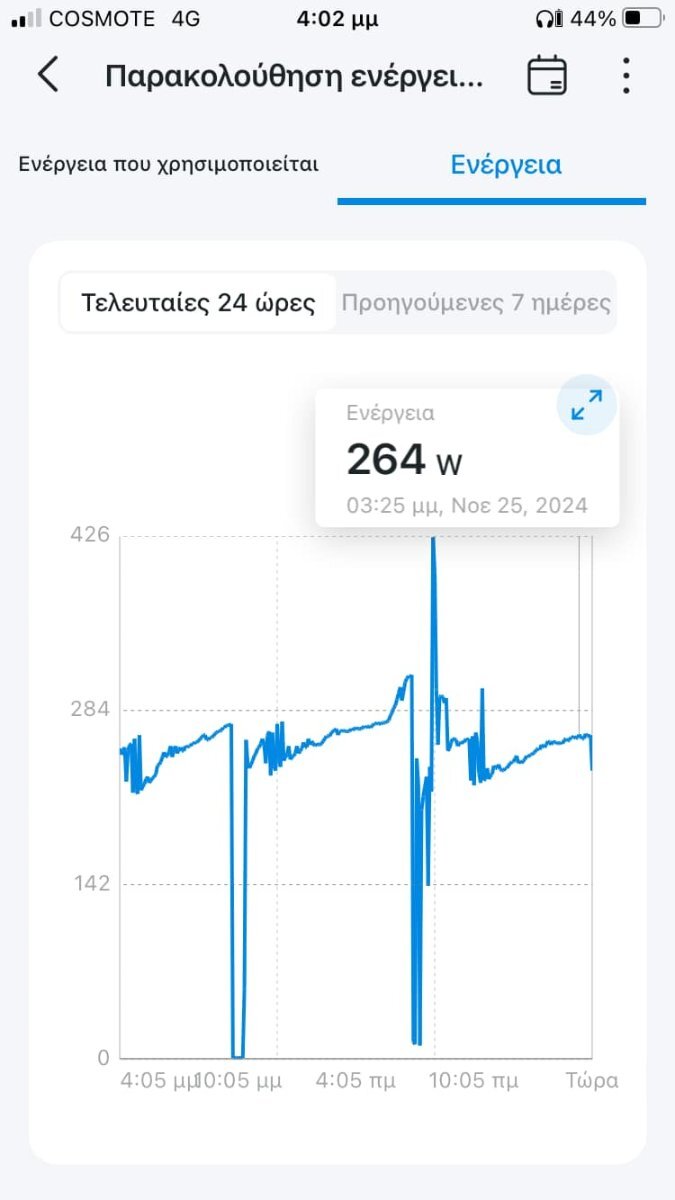The image size is (675, 1200).
Task: Switch to Ενέργεια που χρησιμοποιείται tab
Action: (x=169, y=164)
